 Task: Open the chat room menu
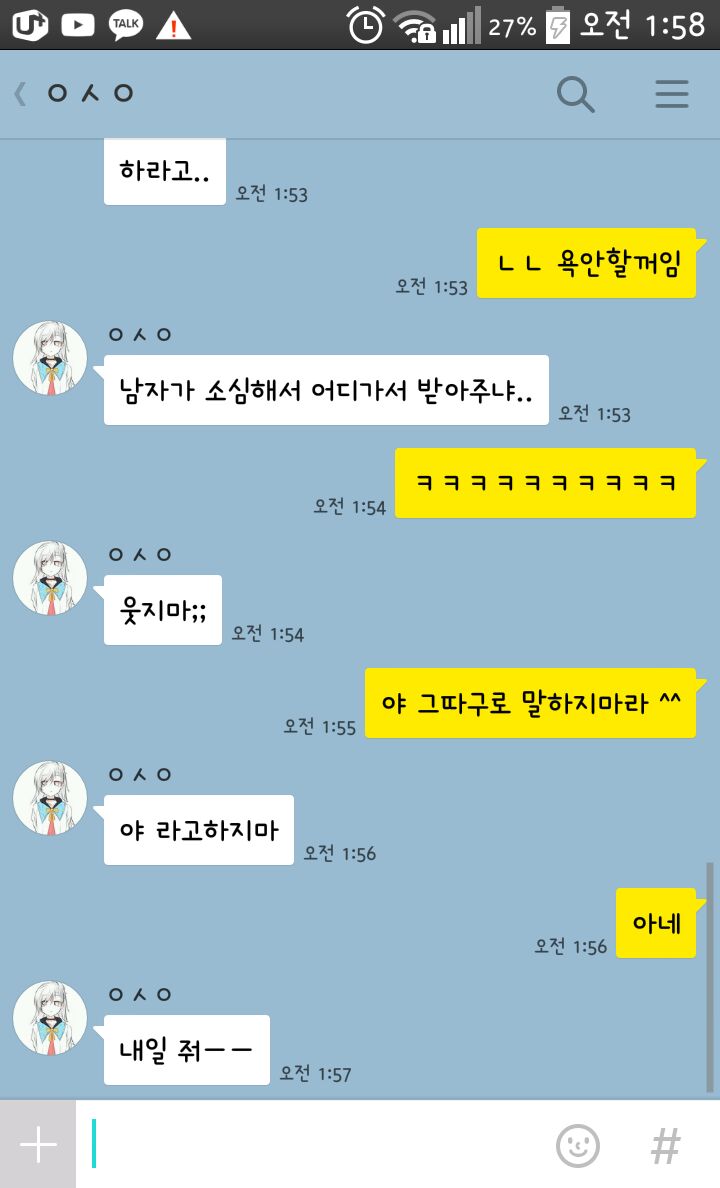(672, 95)
